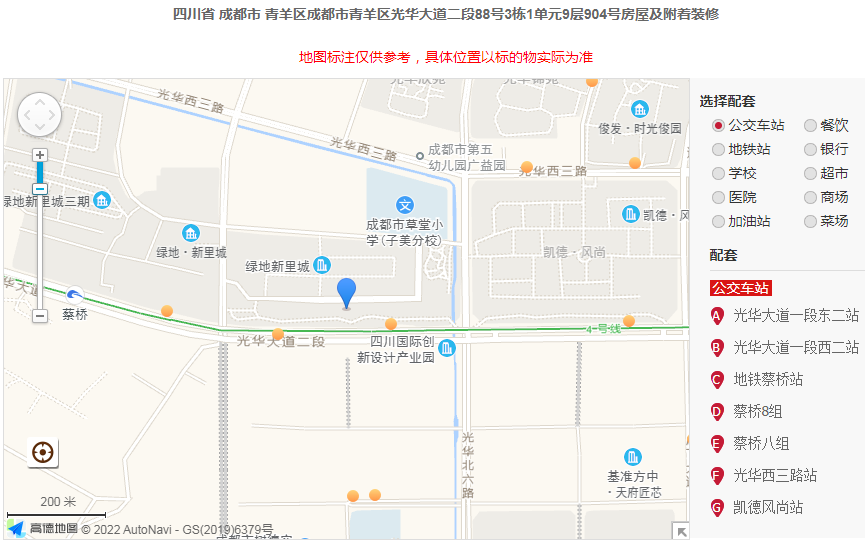Tap the map pan compass control
This screenshot has width=865, height=542.
point(40,115)
